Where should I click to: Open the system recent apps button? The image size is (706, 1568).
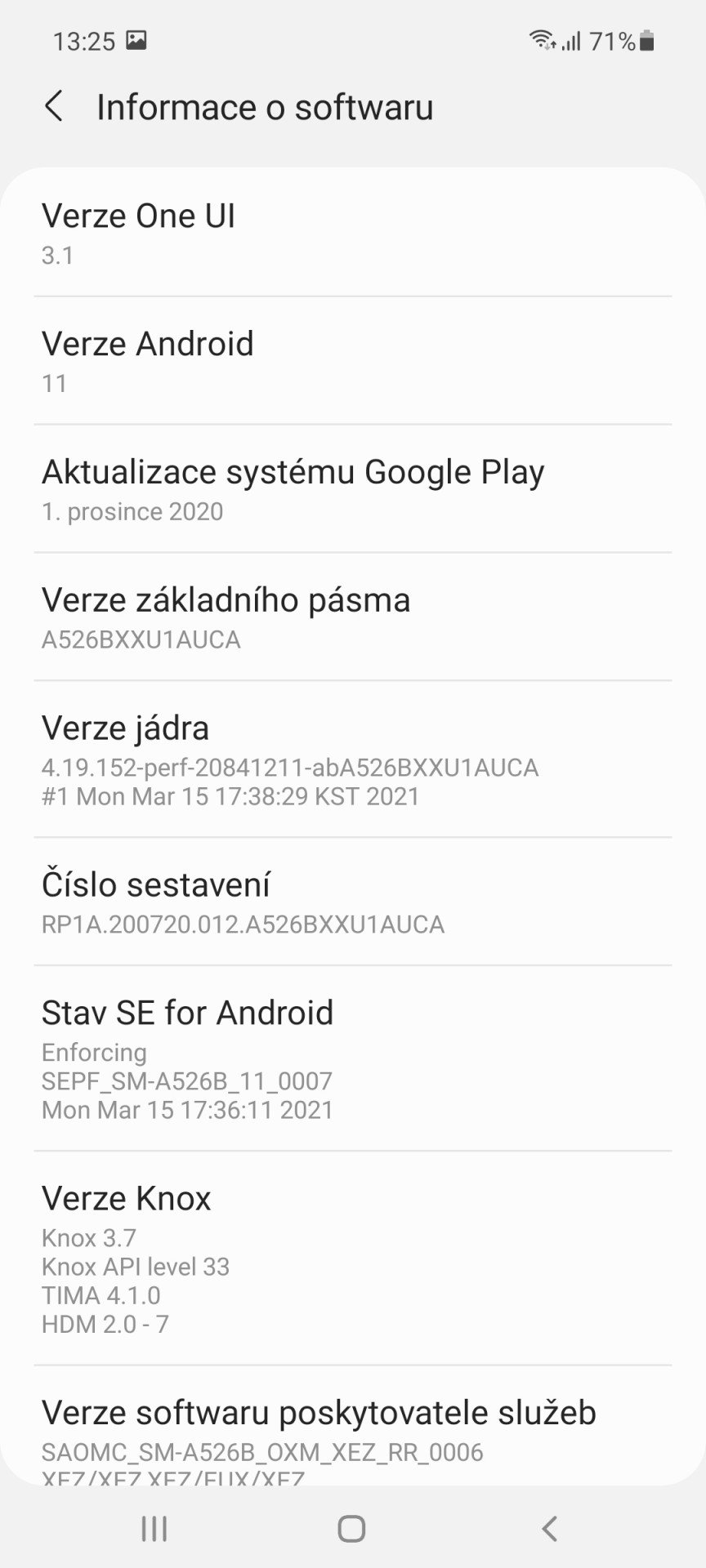(x=154, y=1528)
